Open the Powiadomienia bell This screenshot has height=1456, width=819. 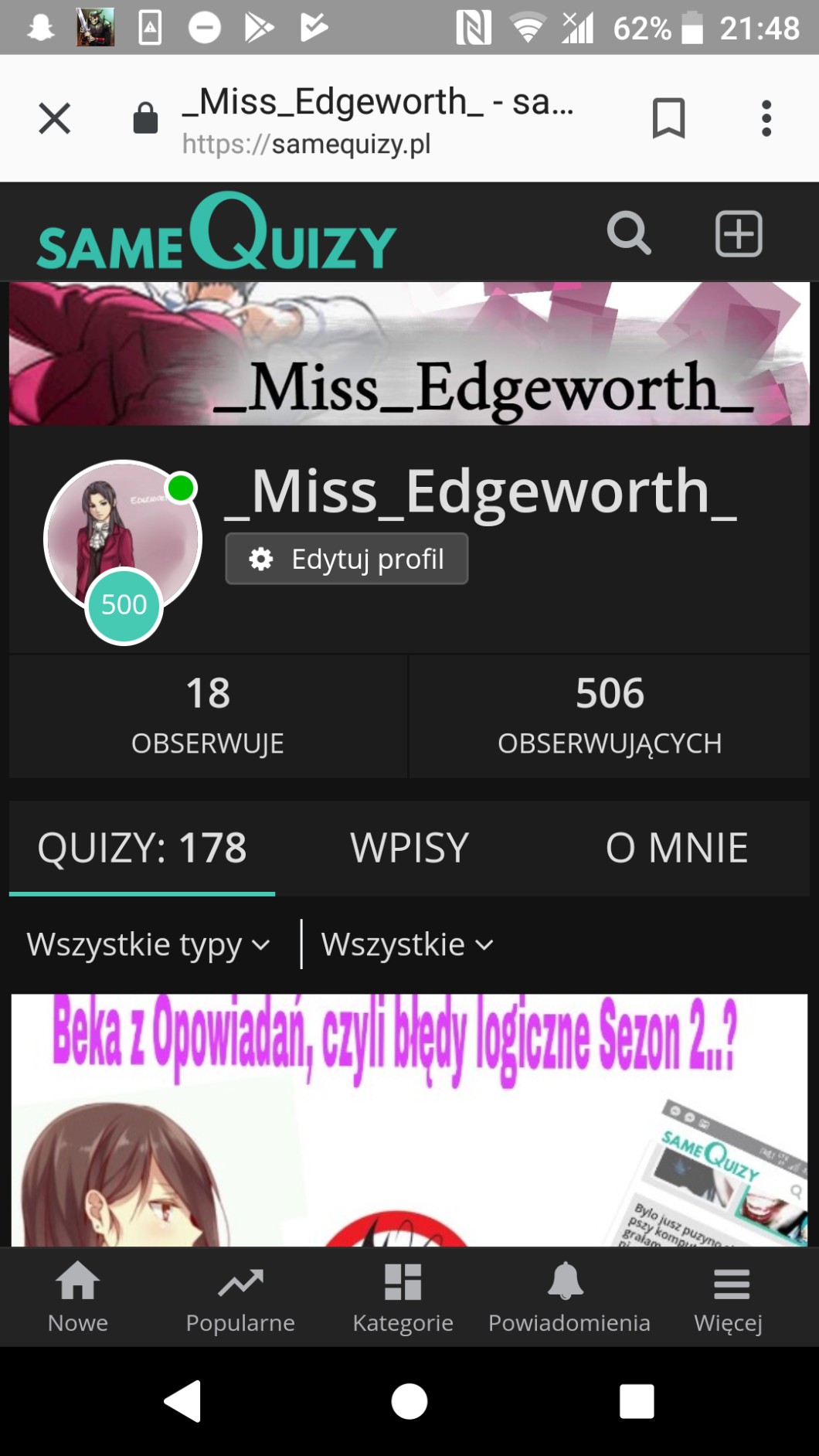pyautogui.click(x=569, y=1297)
